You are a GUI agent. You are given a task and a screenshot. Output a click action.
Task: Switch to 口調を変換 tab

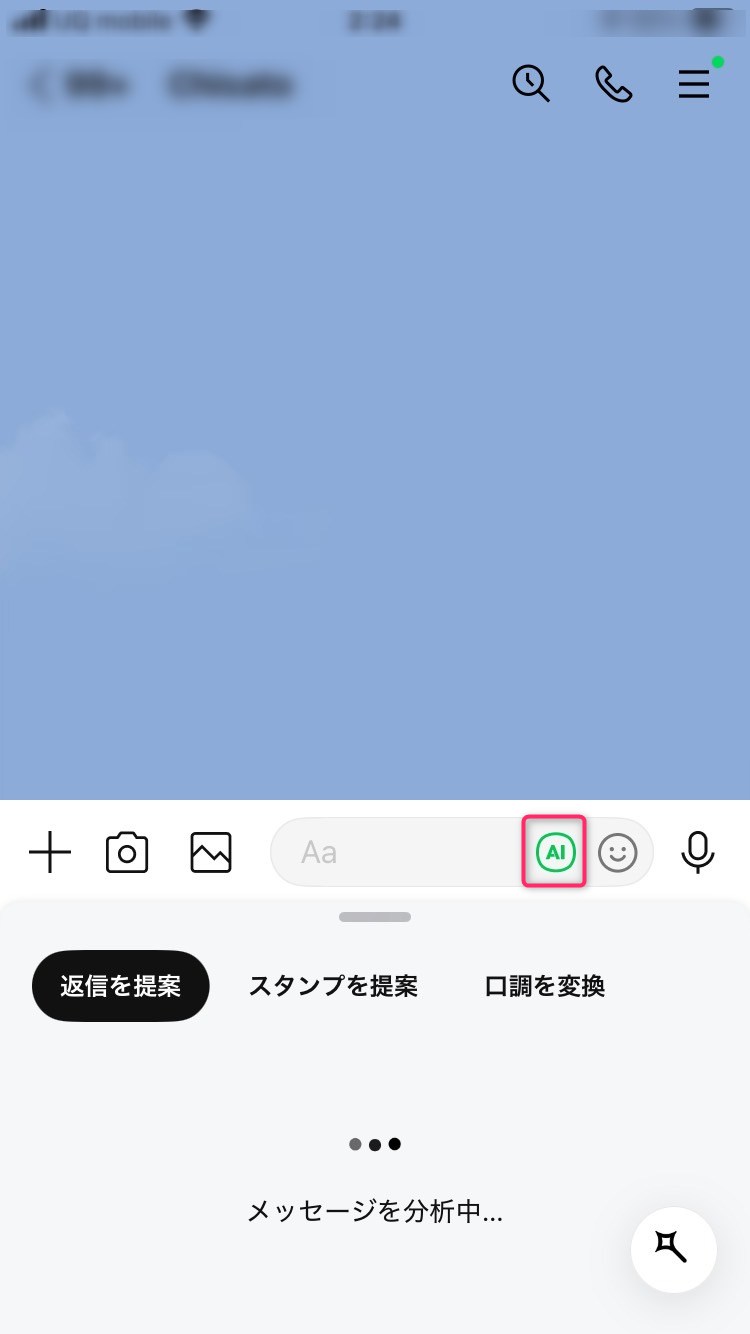545,986
